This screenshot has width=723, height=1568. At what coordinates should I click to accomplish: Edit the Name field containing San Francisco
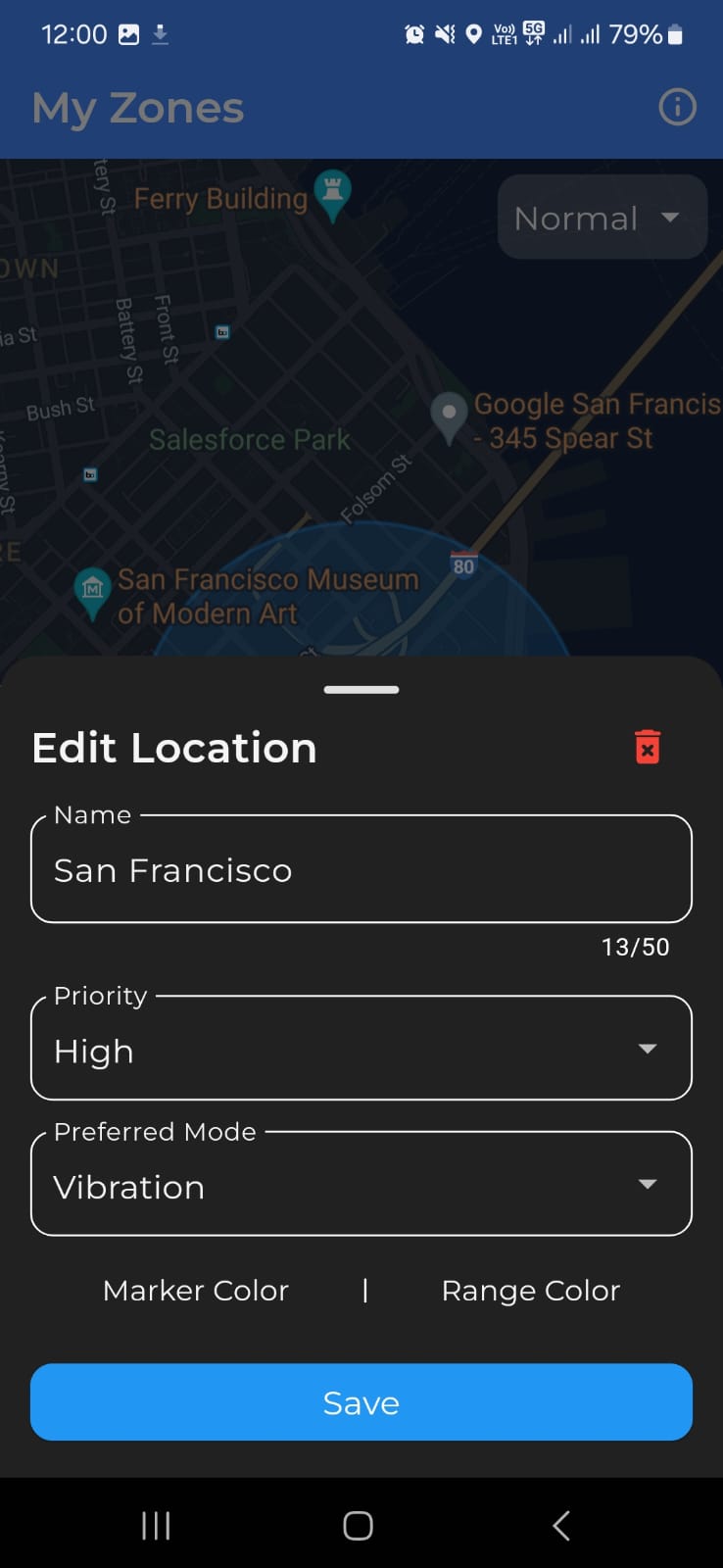[x=361, y=869]
